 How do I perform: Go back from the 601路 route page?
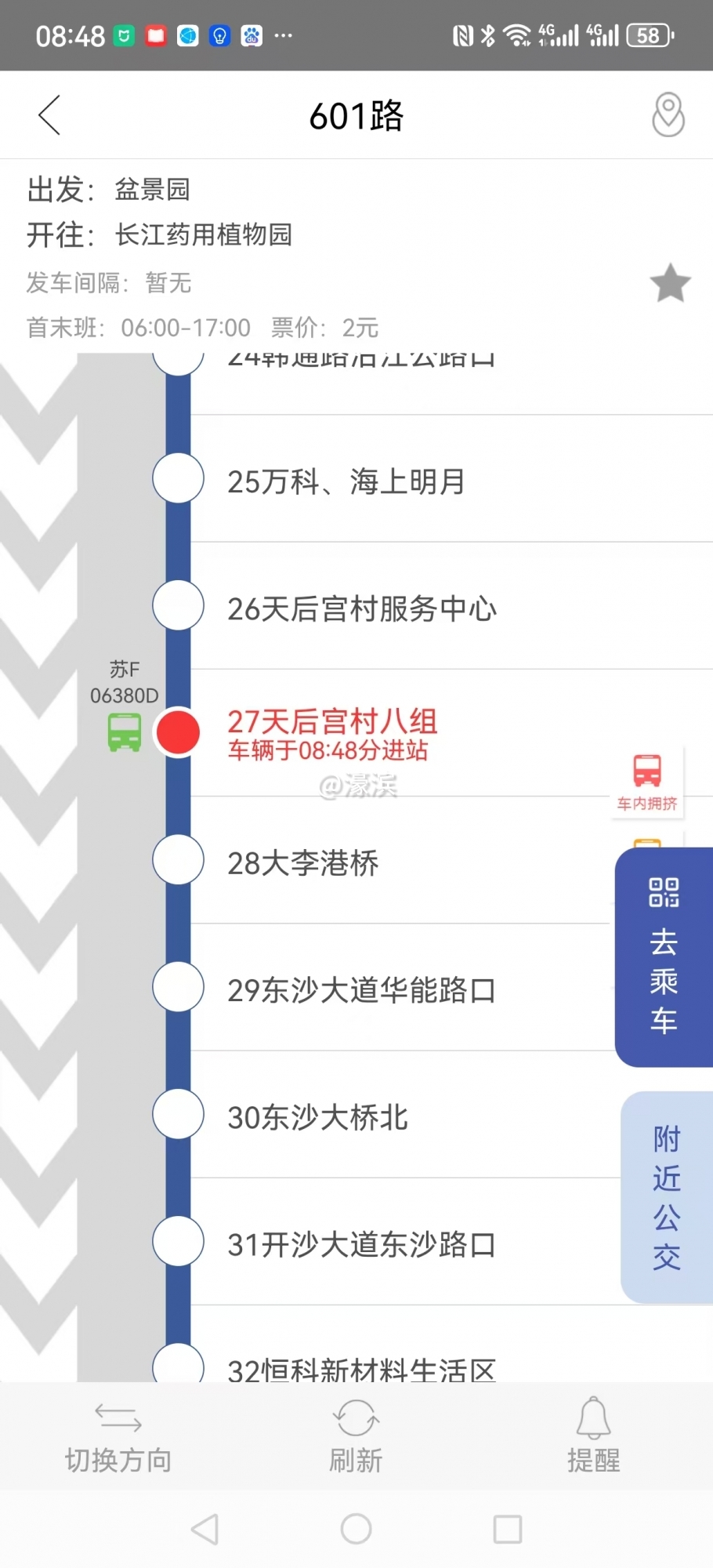click(49, 116)
